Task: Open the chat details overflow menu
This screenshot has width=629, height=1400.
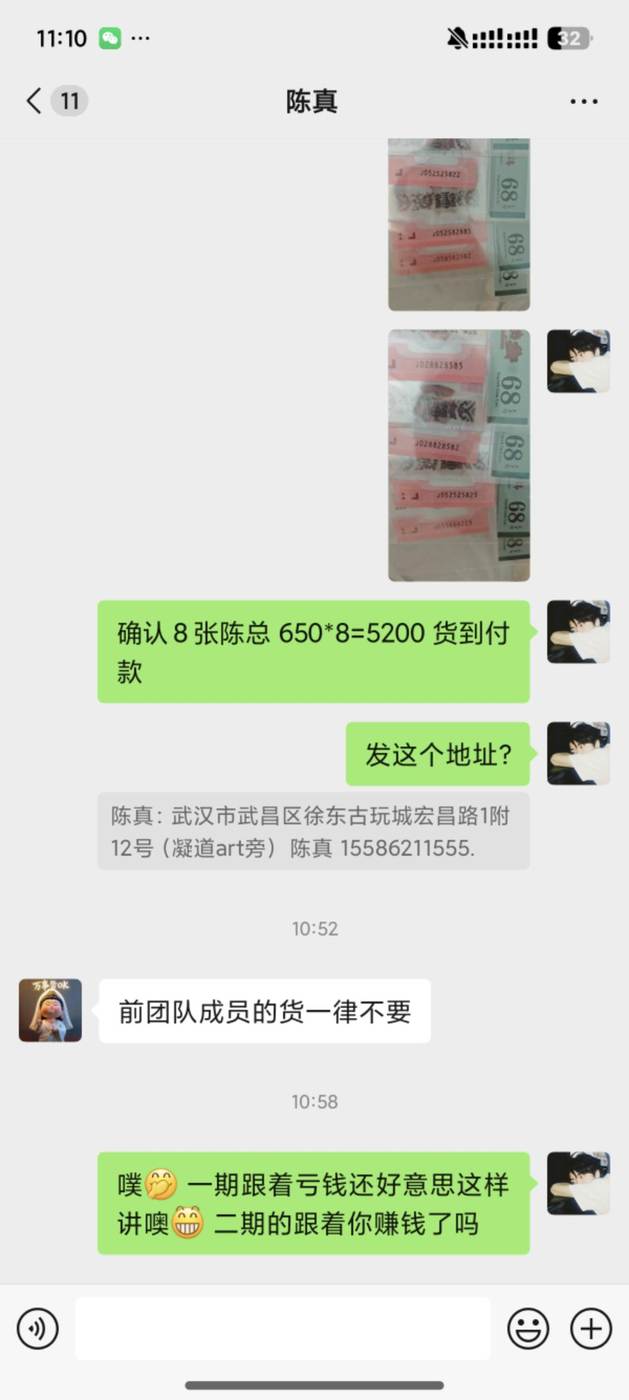Action: (x=583, y=101)
